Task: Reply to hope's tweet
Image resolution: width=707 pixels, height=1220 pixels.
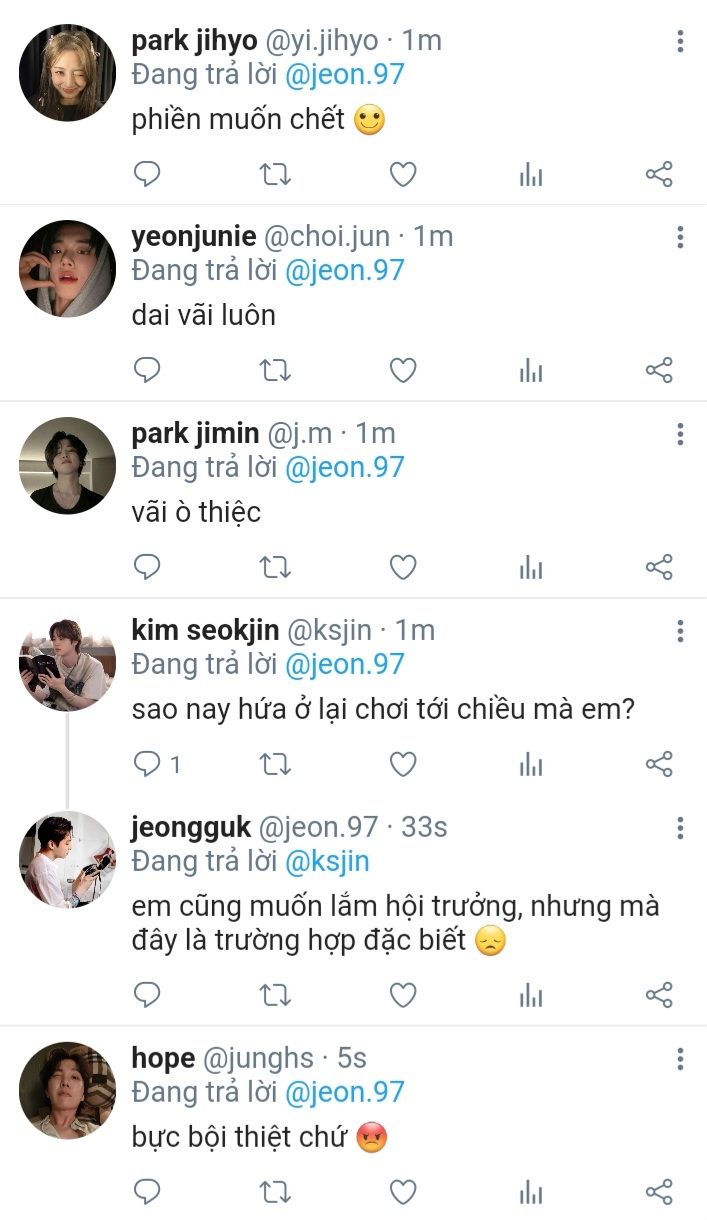Action: (147, 1191)
